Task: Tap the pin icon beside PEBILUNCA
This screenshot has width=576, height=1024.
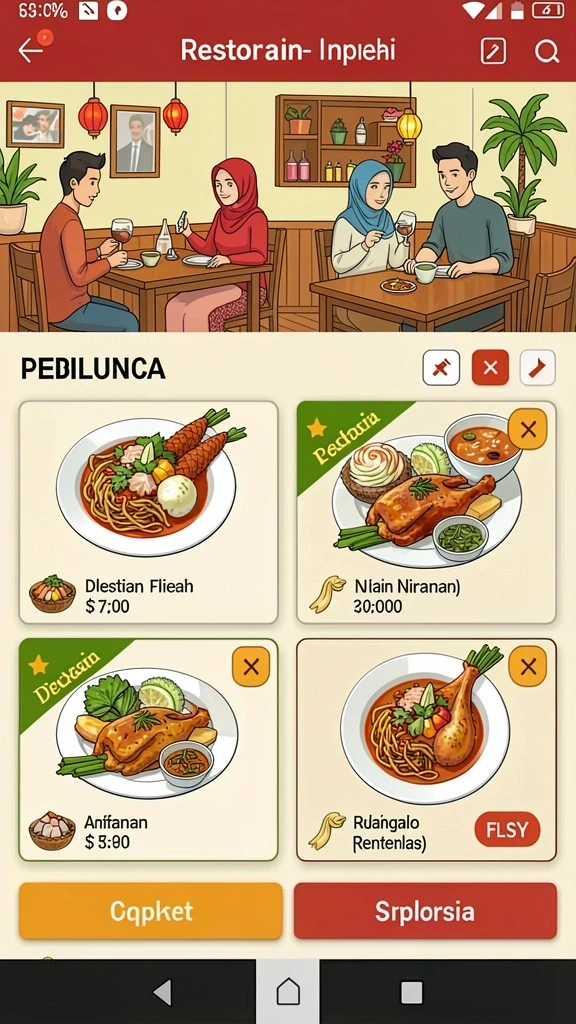Action: [x=441, y=368]
